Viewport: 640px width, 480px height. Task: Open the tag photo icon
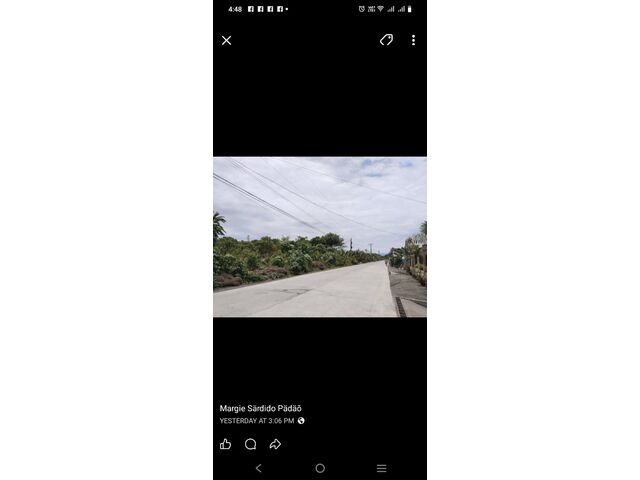tap(386, 40)
